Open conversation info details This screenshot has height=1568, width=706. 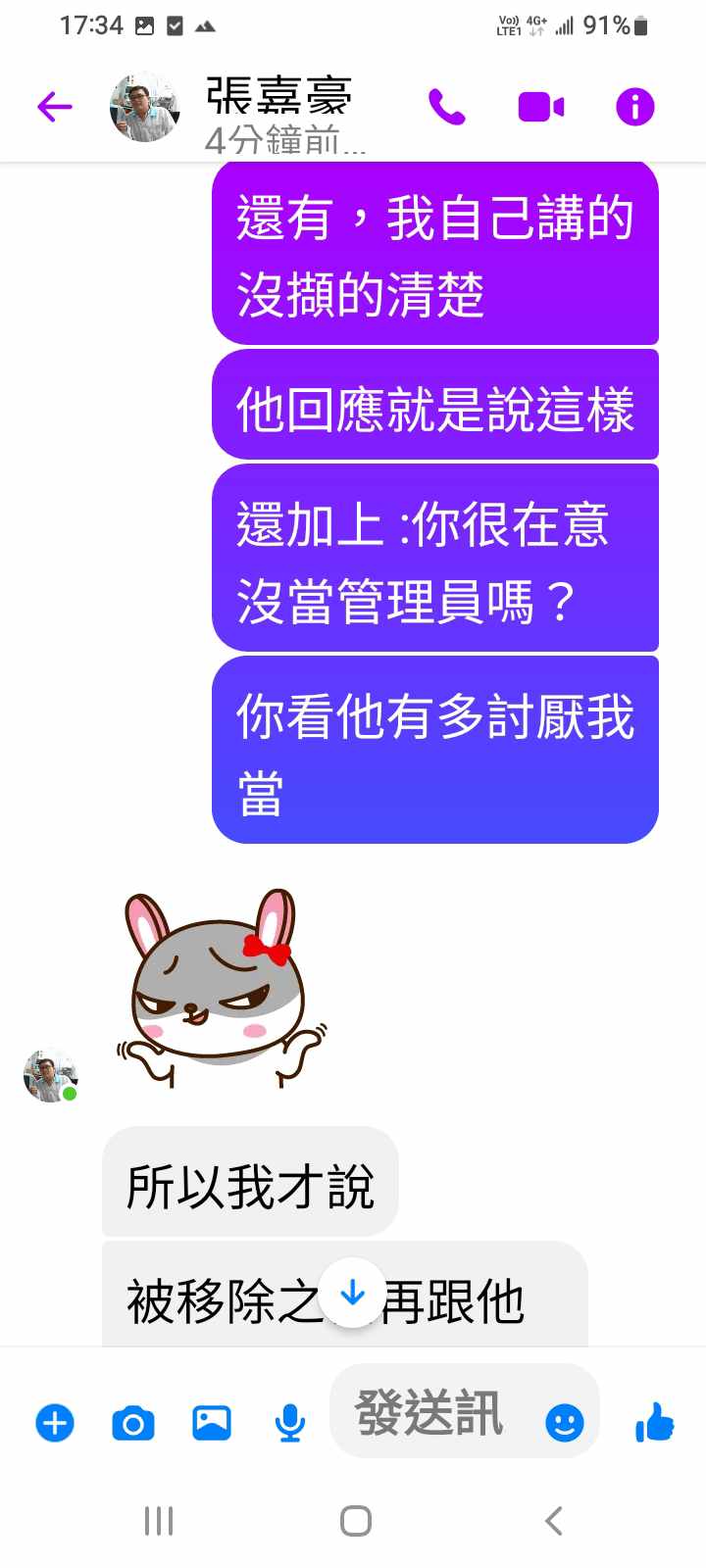pos(634,106)
